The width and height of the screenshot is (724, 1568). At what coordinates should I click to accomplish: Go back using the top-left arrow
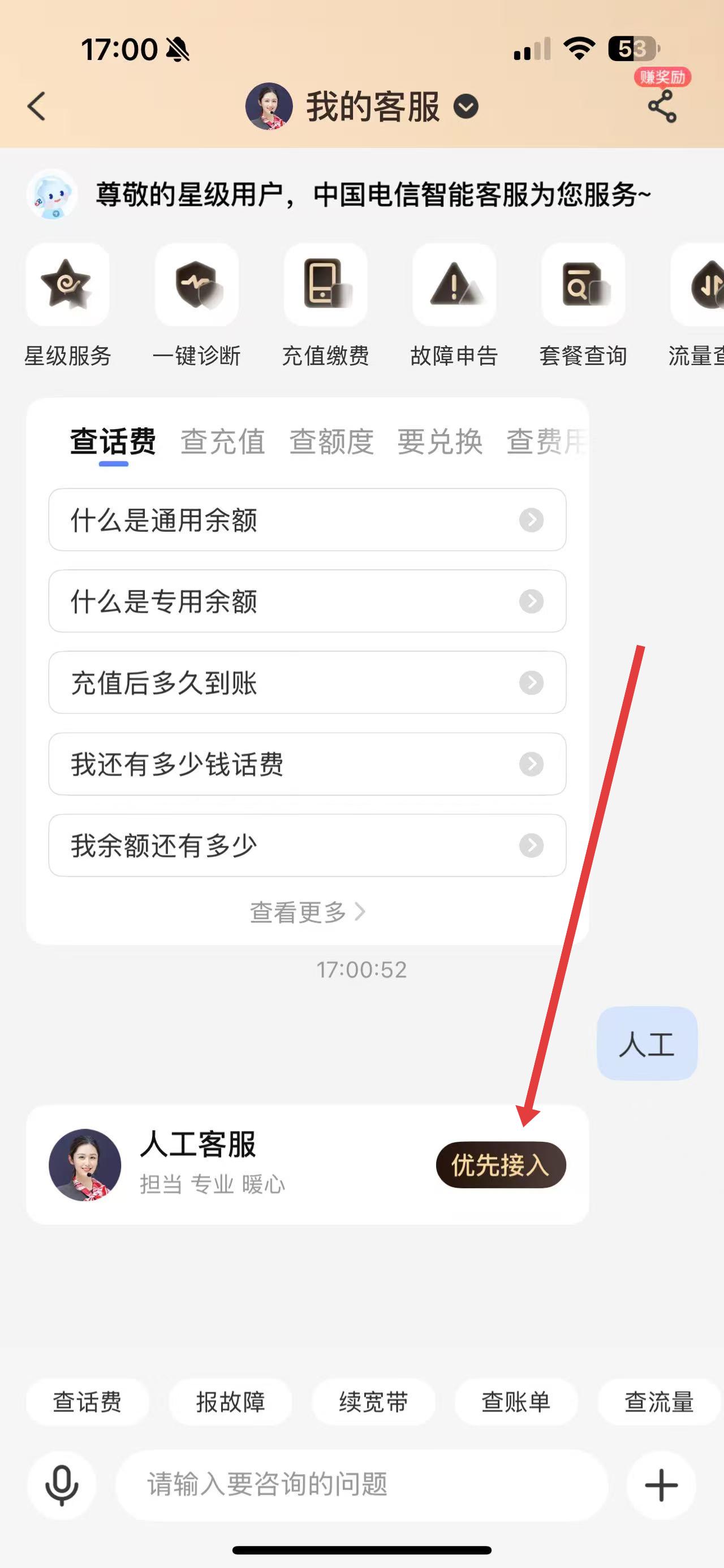tap(37, 106)
